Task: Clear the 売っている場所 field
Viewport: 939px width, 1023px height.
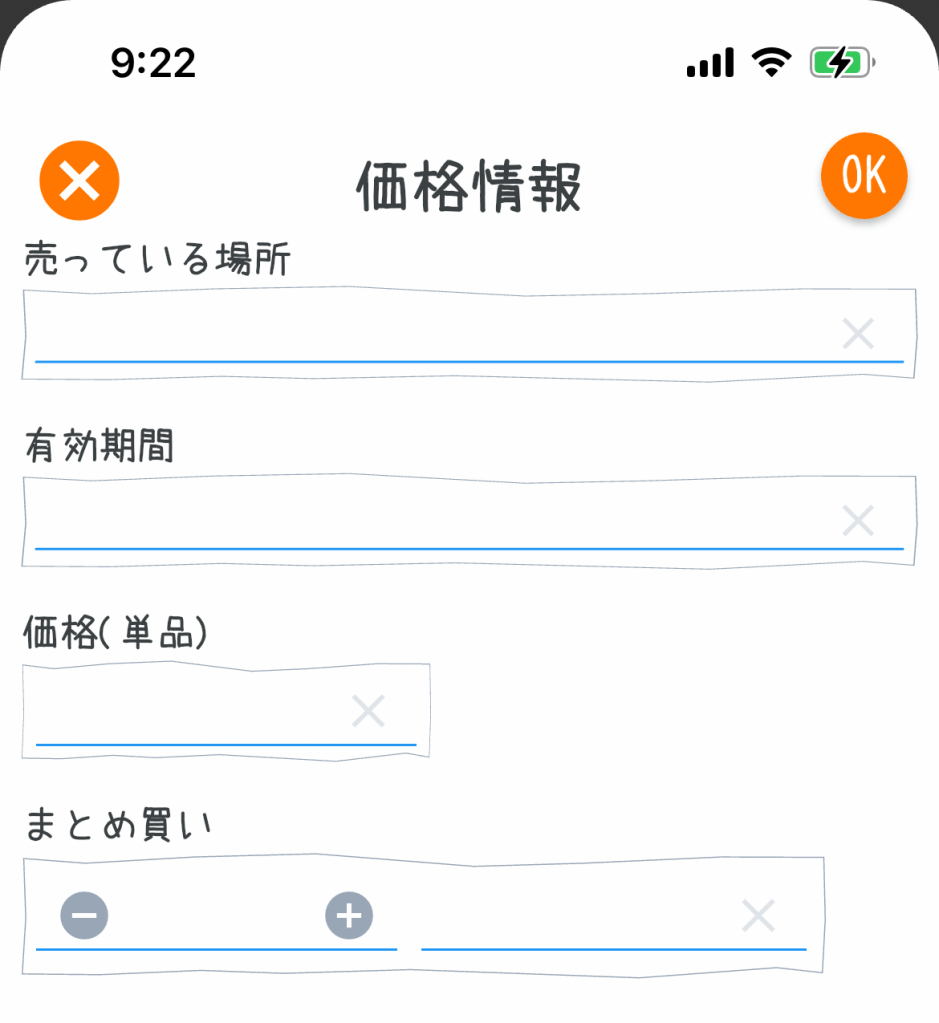Action: point(858,333)
